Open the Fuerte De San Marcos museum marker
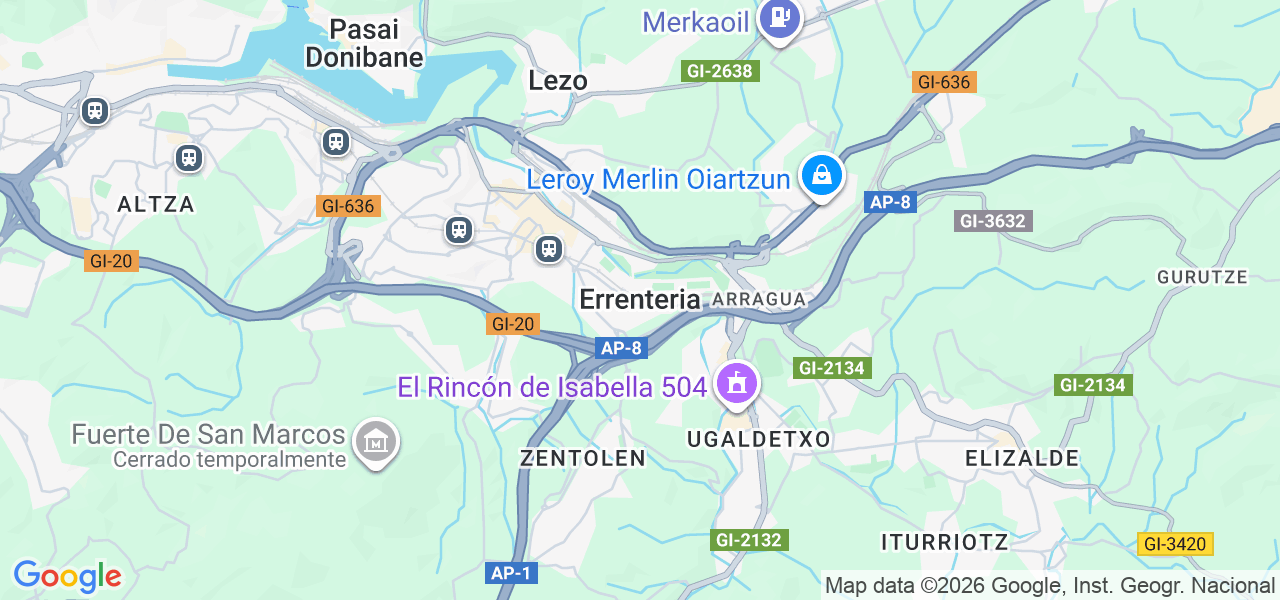The width and height of the screenshot is (1280, 600). (376, 440)
